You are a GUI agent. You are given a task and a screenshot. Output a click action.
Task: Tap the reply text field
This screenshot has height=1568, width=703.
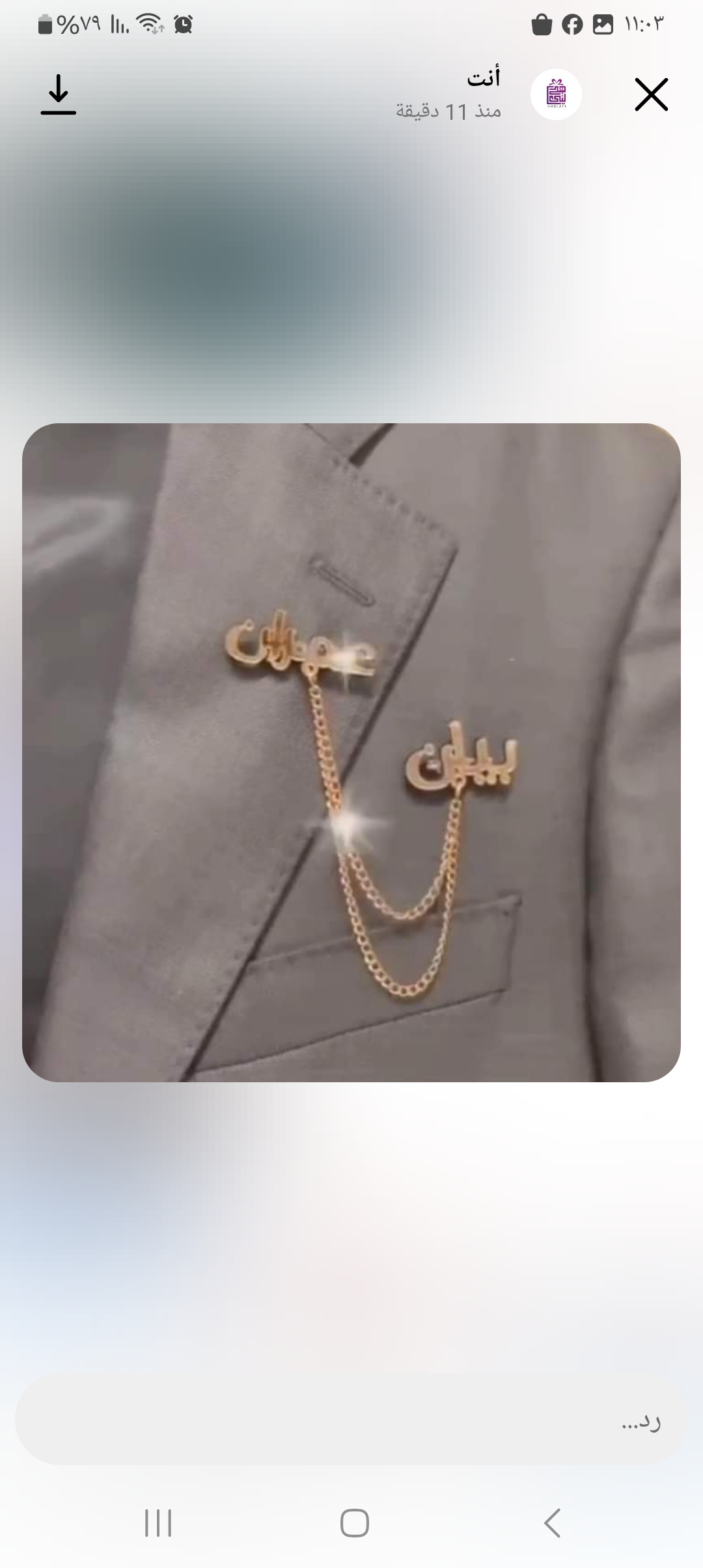pos(351,1423)
